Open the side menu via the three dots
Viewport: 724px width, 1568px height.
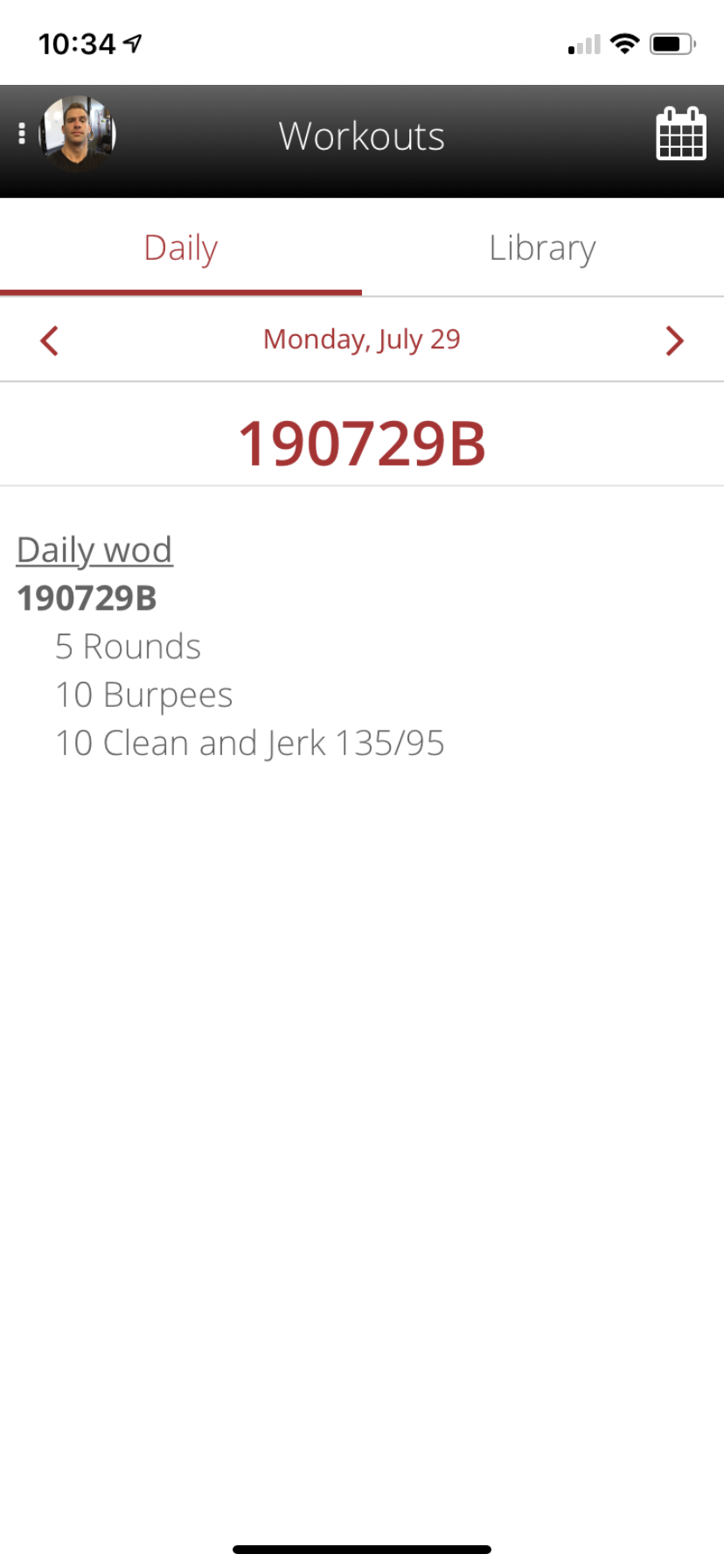22,134
